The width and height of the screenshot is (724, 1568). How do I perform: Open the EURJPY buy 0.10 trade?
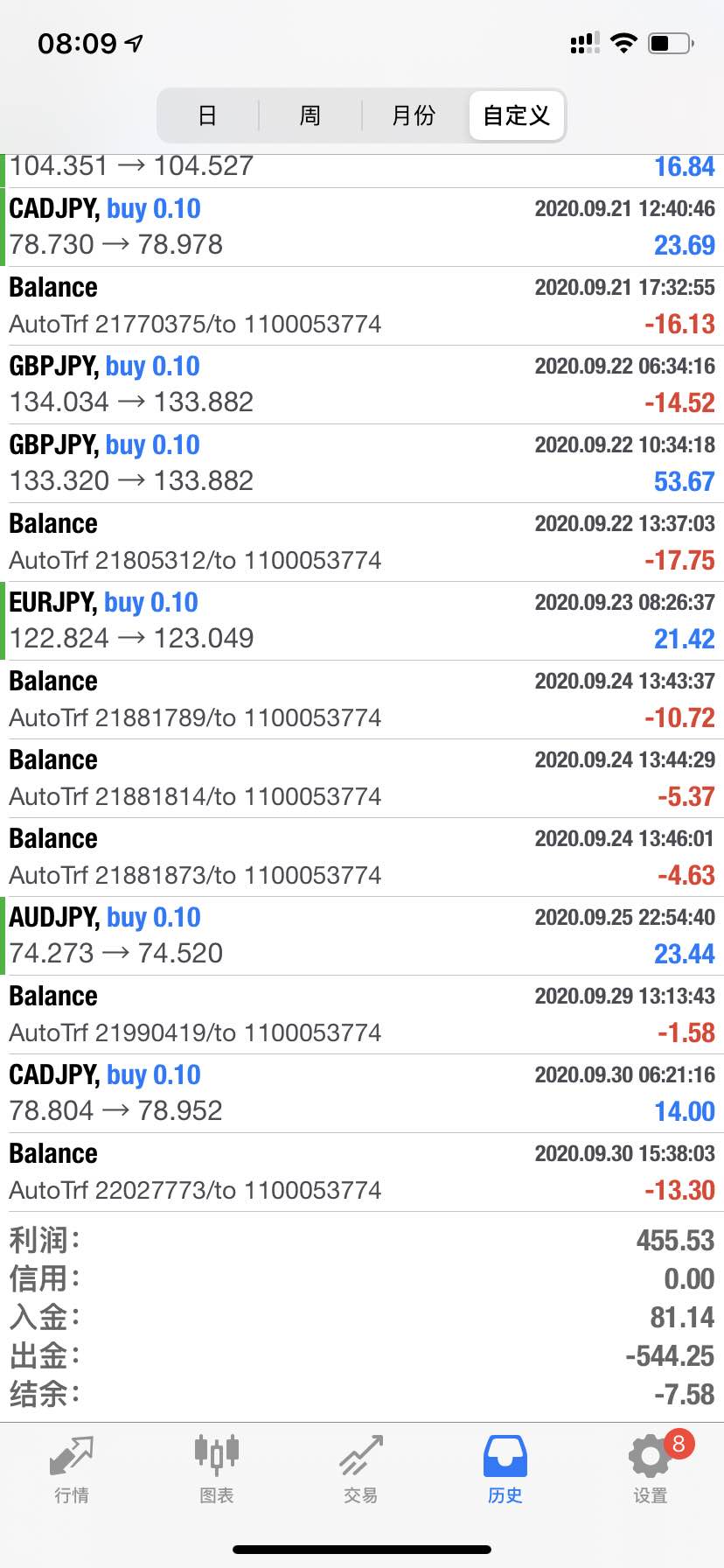[362, 621]
